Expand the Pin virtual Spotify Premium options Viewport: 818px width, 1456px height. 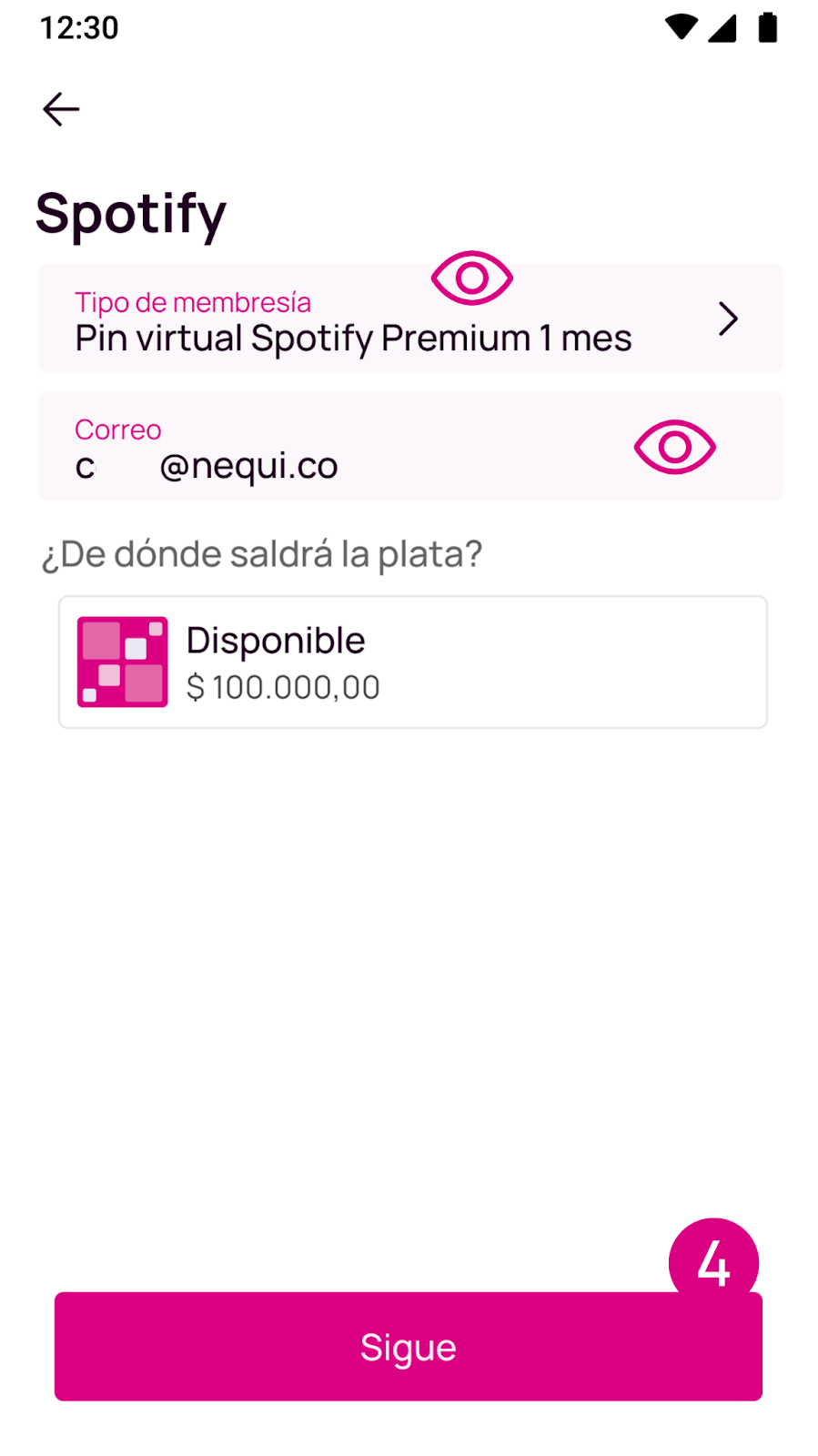(729, 318)
